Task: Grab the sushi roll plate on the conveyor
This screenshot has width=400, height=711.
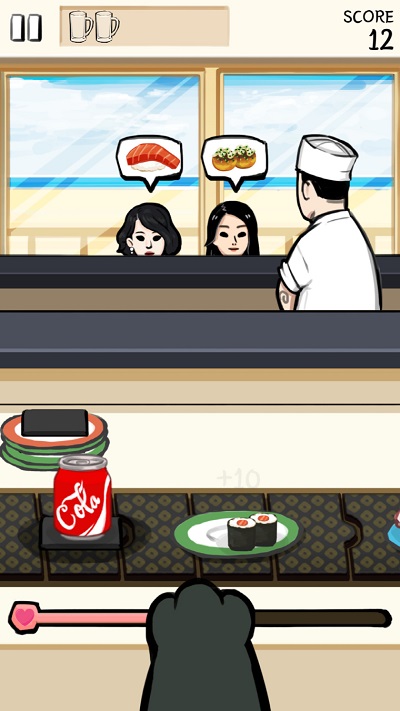Action: [x=237, y=534]
